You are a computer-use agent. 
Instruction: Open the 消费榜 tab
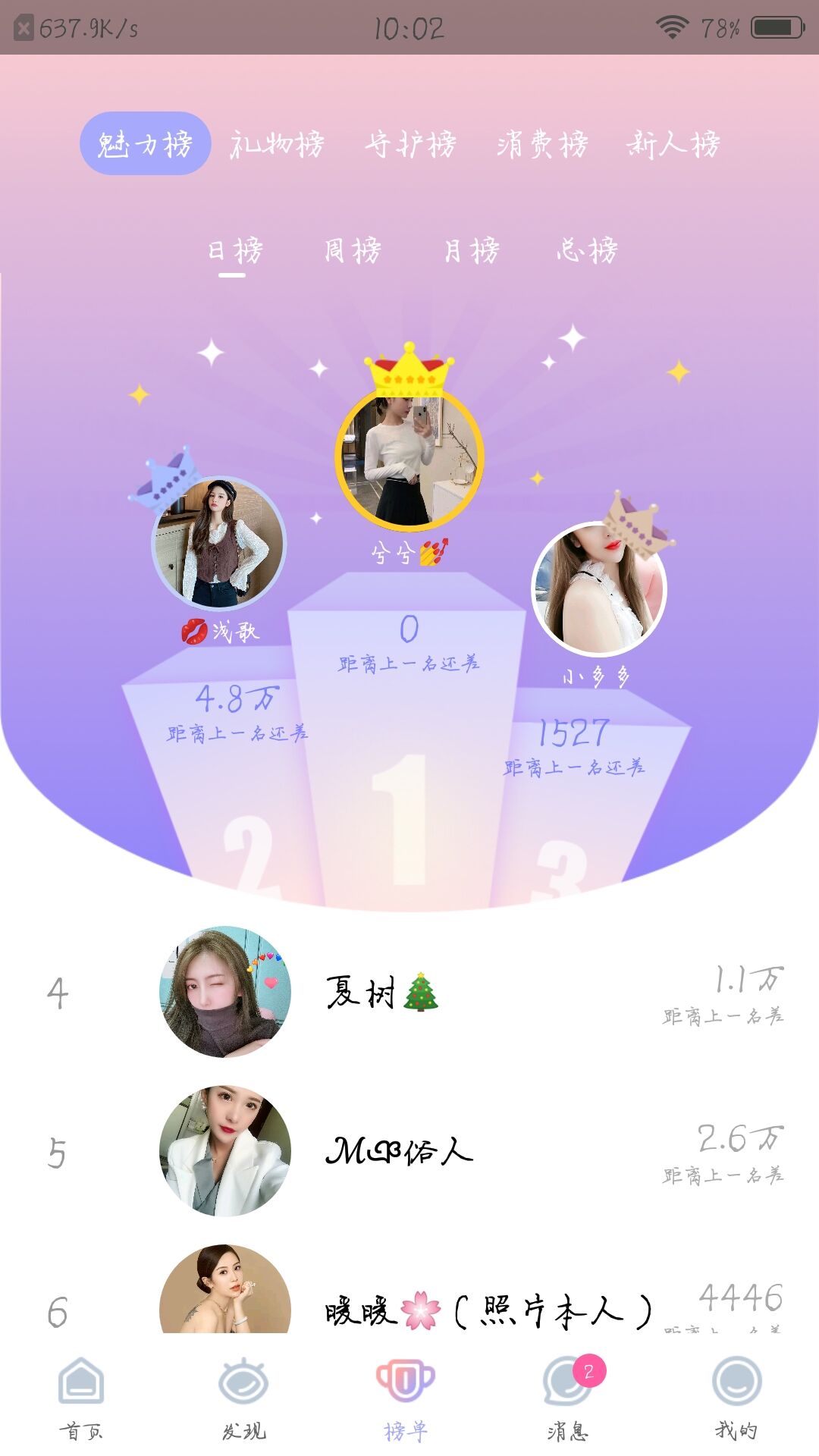pos(542,143)
